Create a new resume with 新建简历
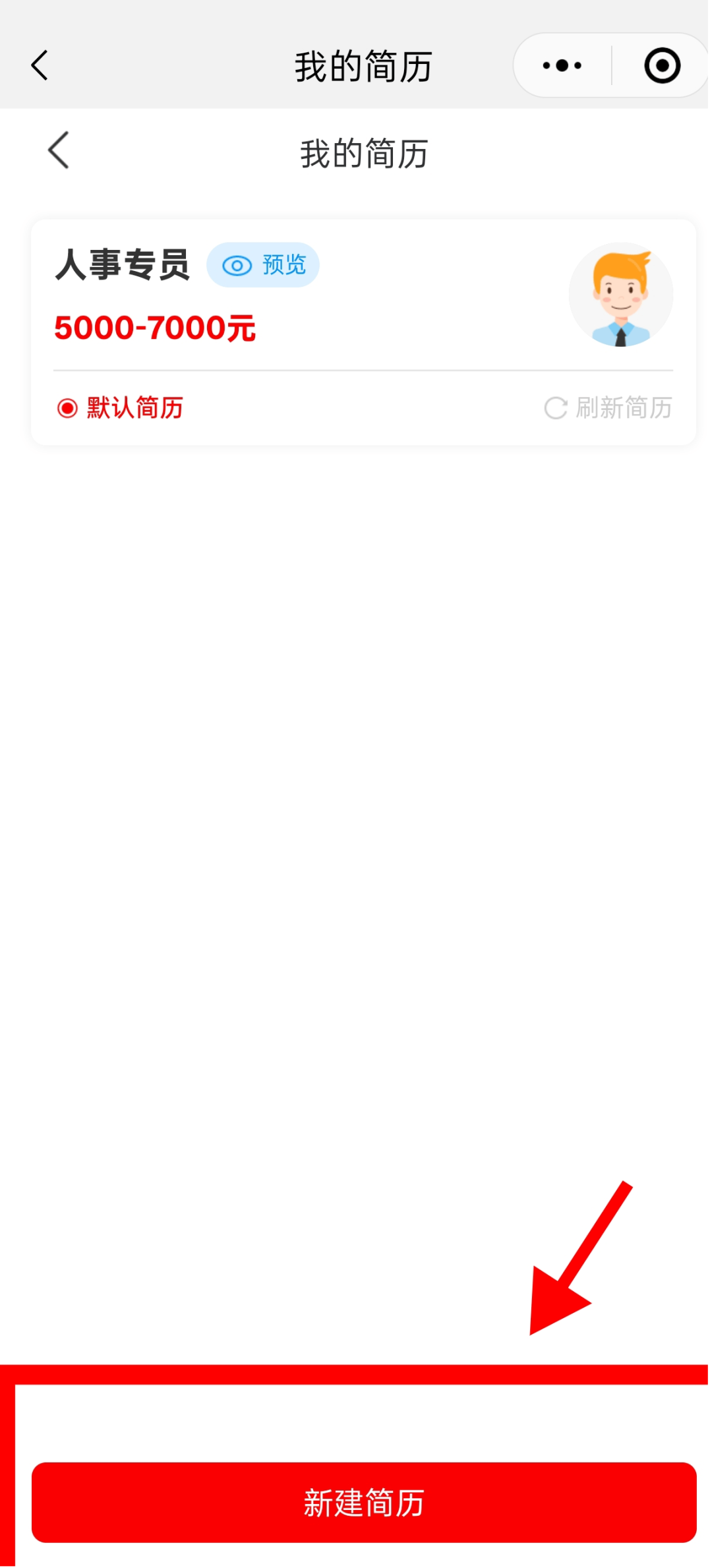Viewport: 712px width, 1568px height. pyautogui.click(x=364, y=1503)
